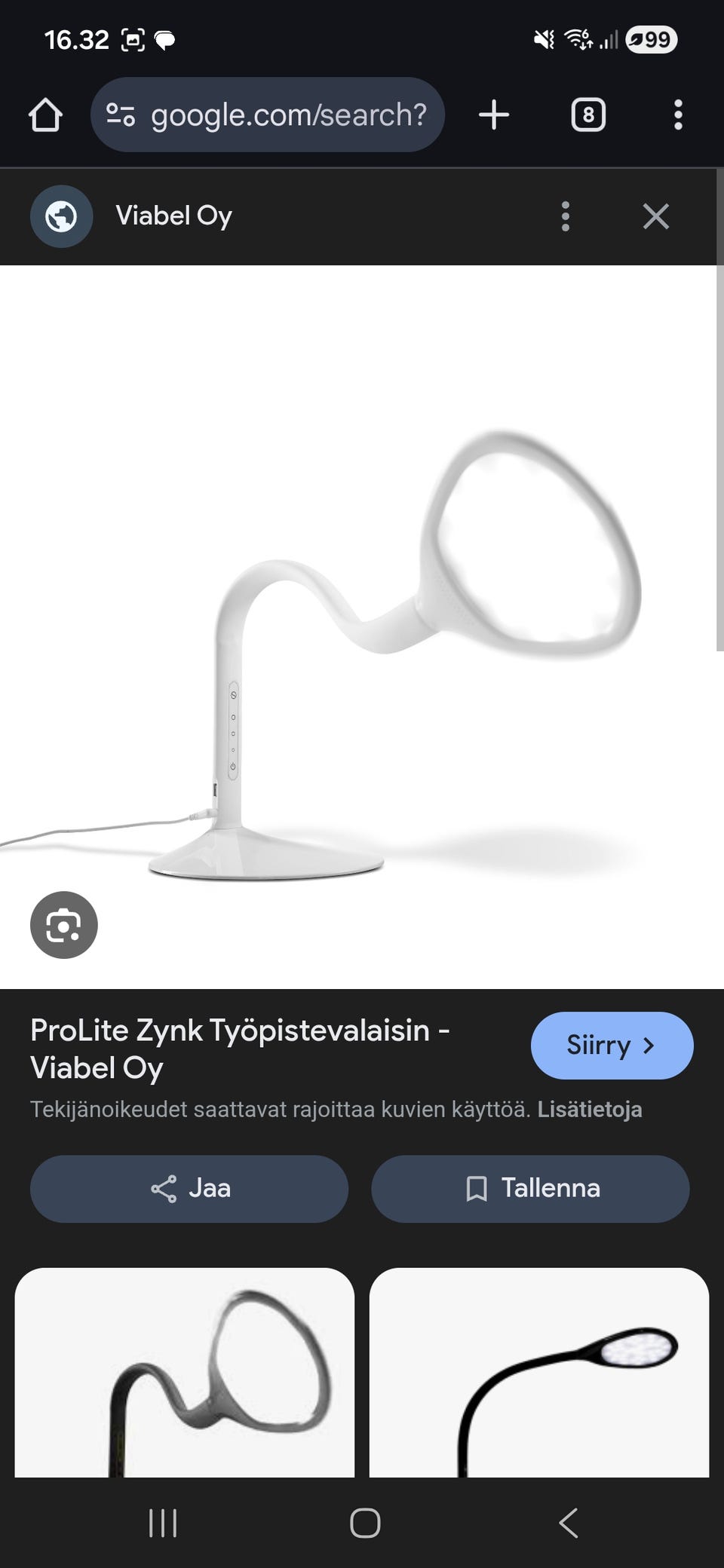Viewport: 724px width, 1568px height.
Task: Open the Chrome tab switcher showing 8 tabs
Action: (x=587, y=115)
